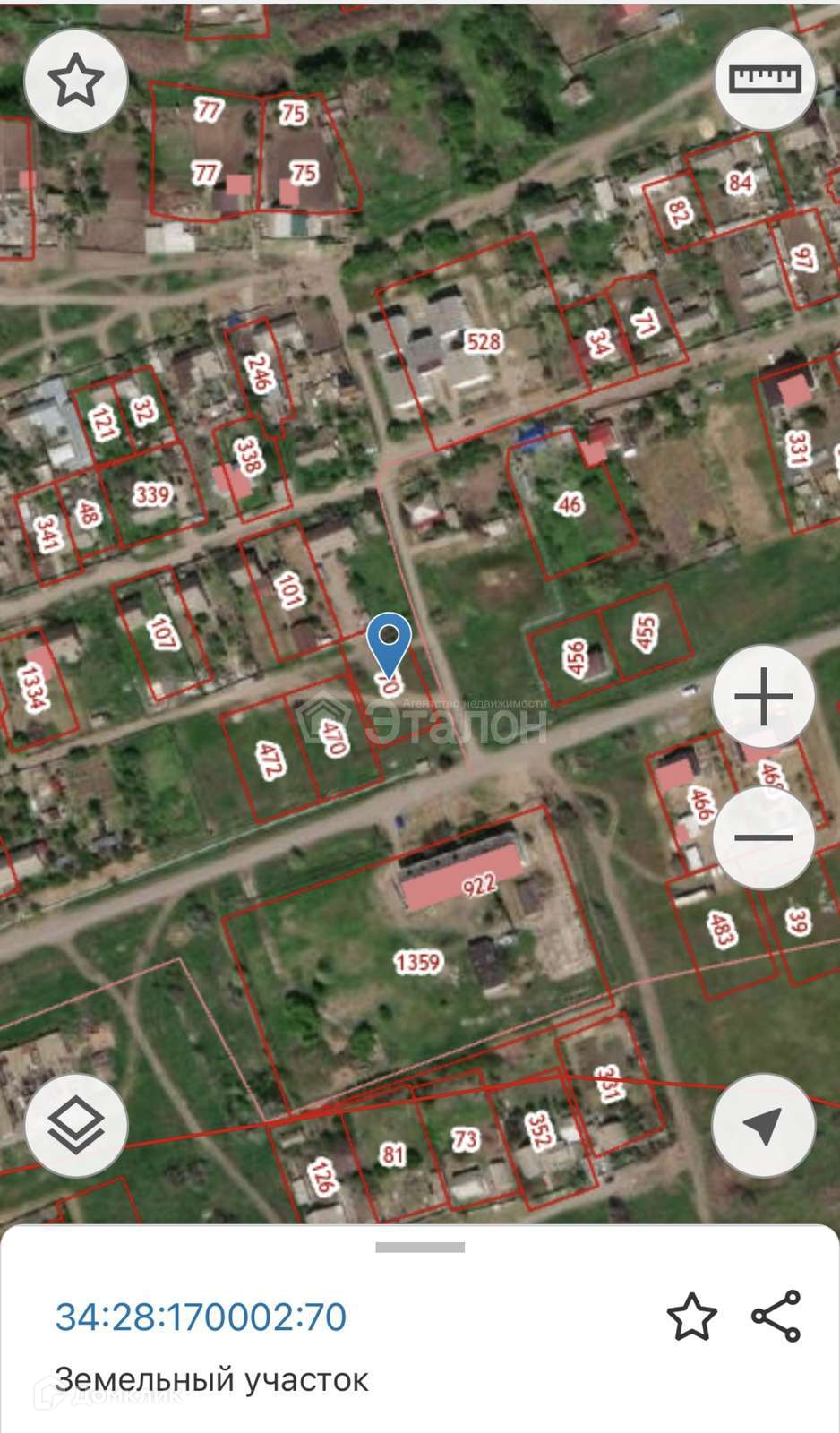Open cadastral number 34:28:170002:70 details

[201, 1317]
